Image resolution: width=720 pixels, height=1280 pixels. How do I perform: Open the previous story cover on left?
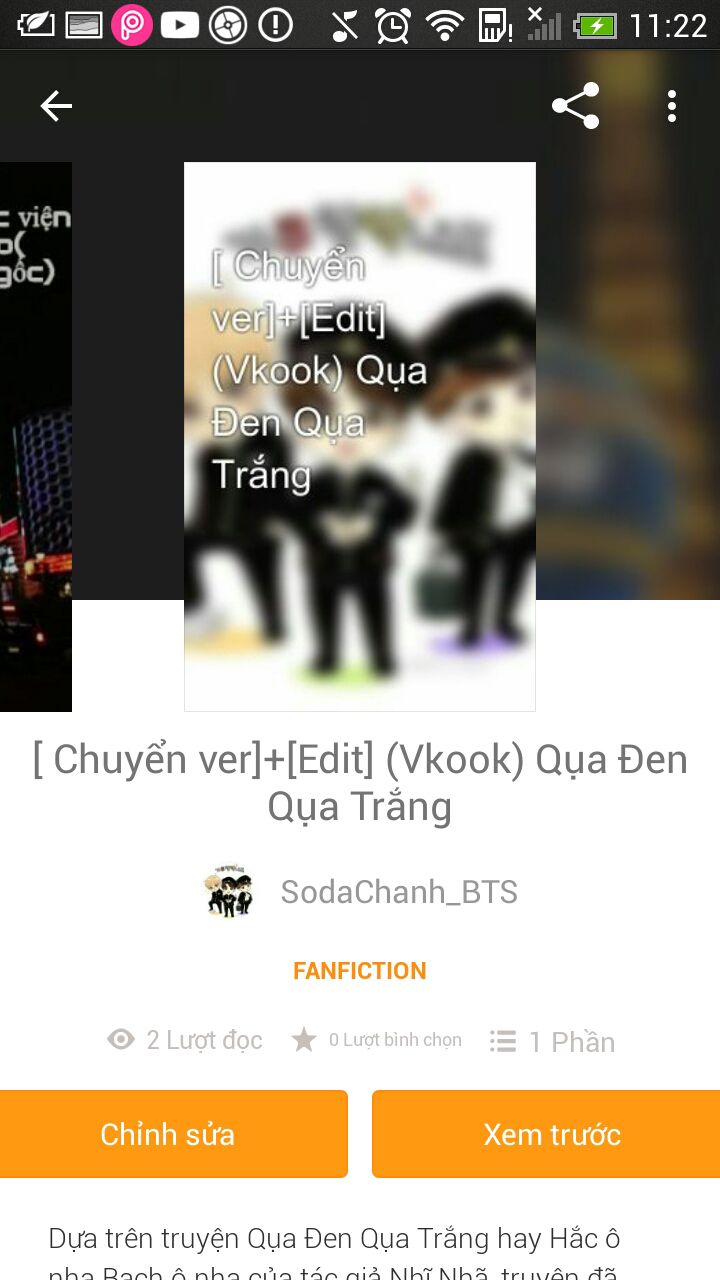coord(35,436)
